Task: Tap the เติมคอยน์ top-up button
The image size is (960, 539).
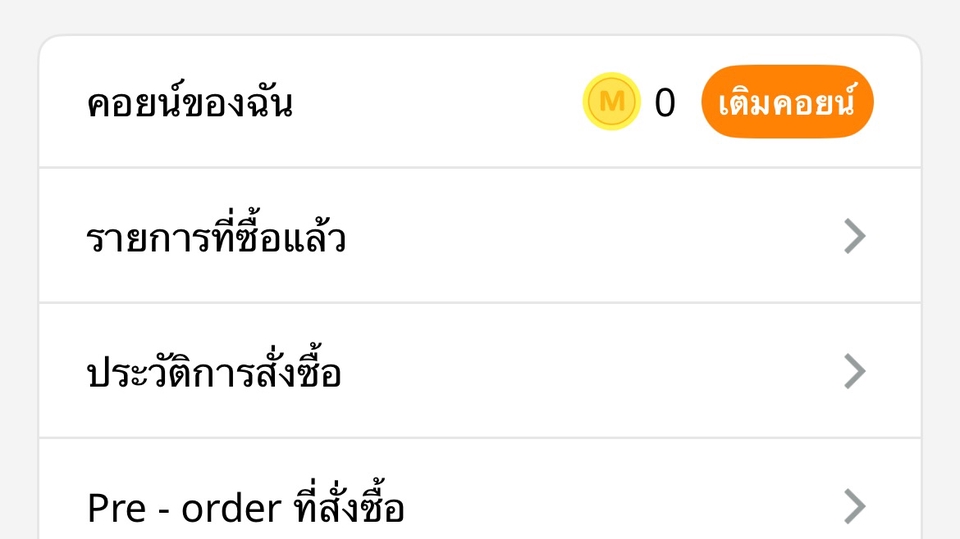Action: [786, 101]
